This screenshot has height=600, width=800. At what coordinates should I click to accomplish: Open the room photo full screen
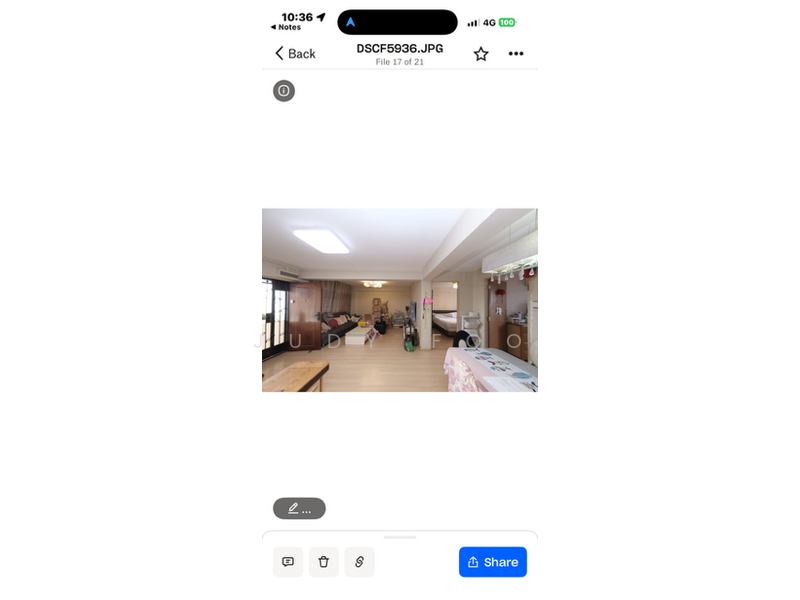click(400, 300)
